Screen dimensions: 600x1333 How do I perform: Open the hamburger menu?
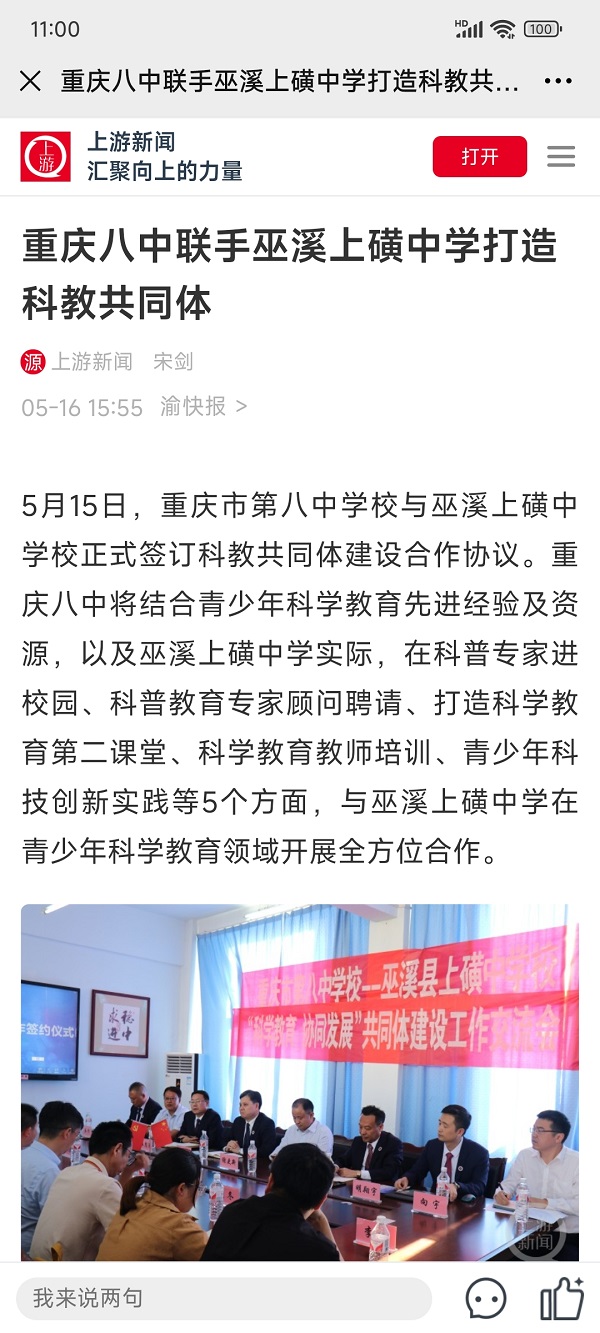561,157
